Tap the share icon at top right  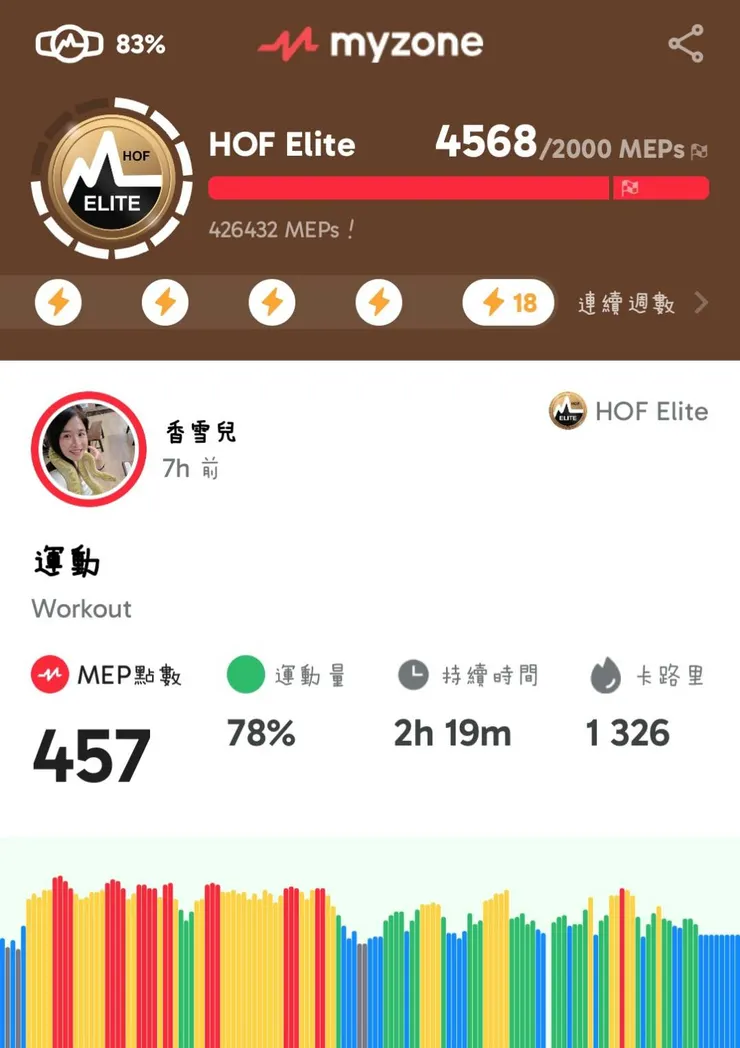[x=684, y=42]
